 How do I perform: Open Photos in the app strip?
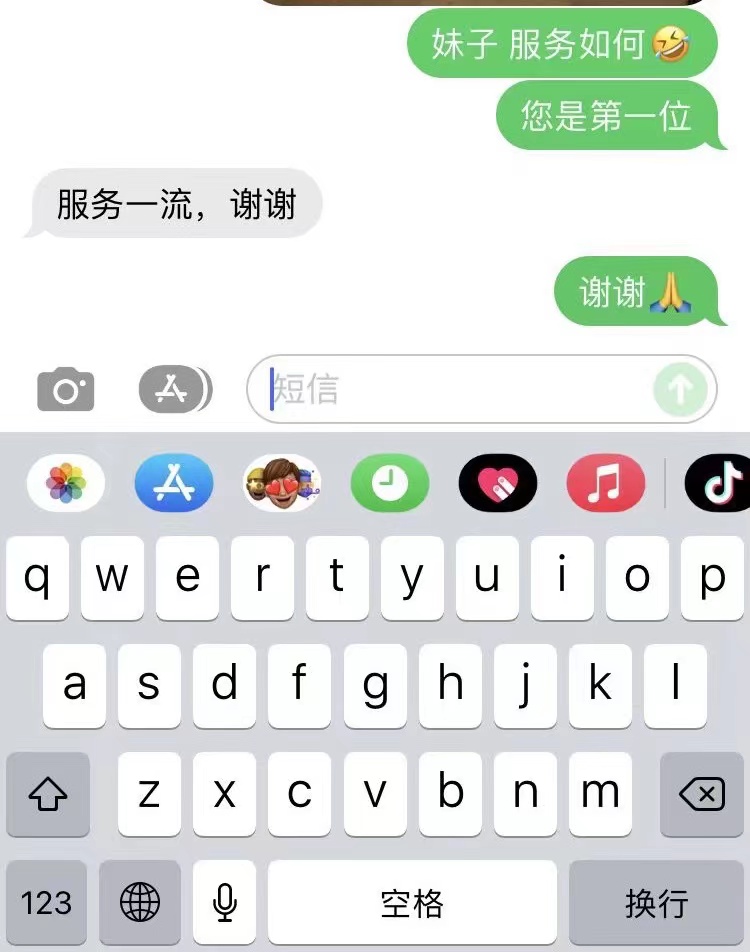coord(66,484)
